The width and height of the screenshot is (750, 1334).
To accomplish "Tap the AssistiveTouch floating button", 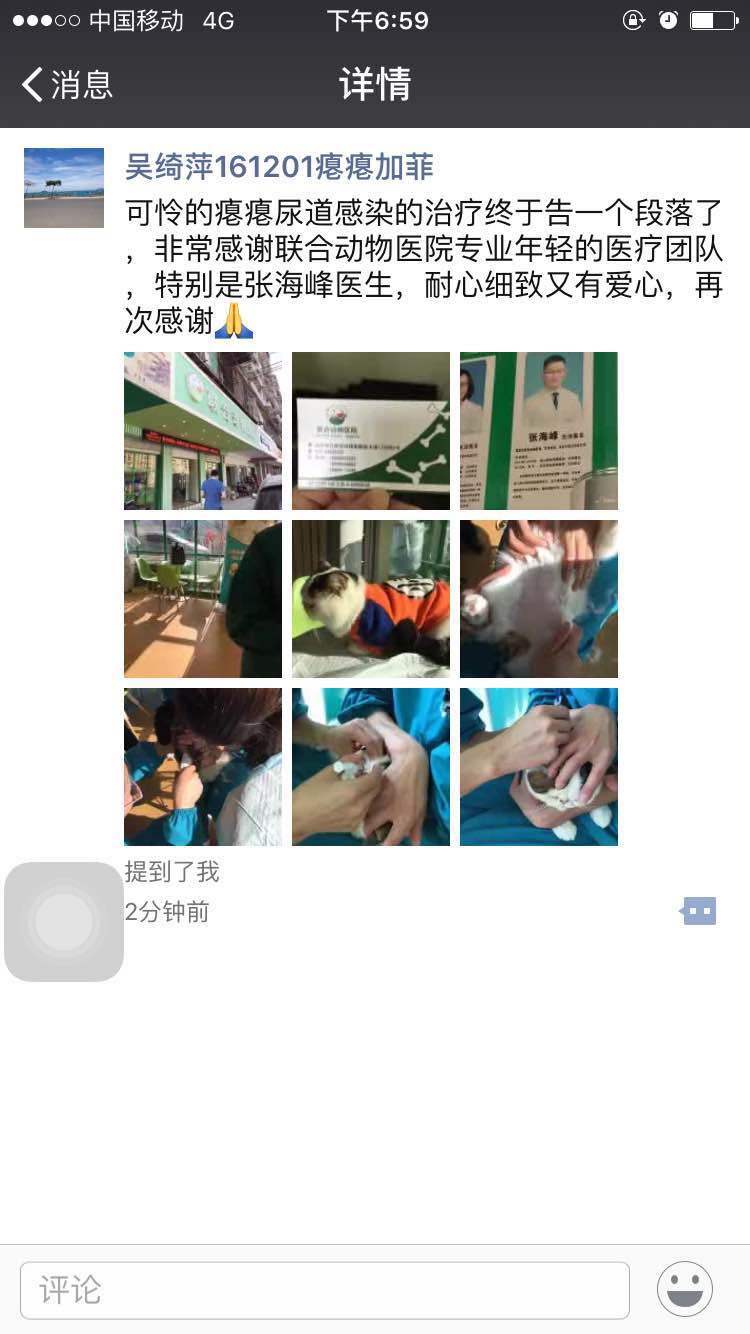I will tap(64, 921).
